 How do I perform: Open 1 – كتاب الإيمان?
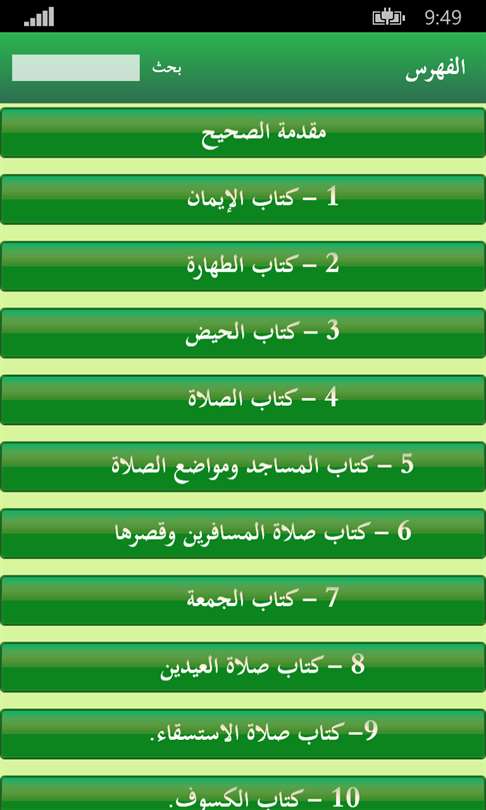pos(243,199)
